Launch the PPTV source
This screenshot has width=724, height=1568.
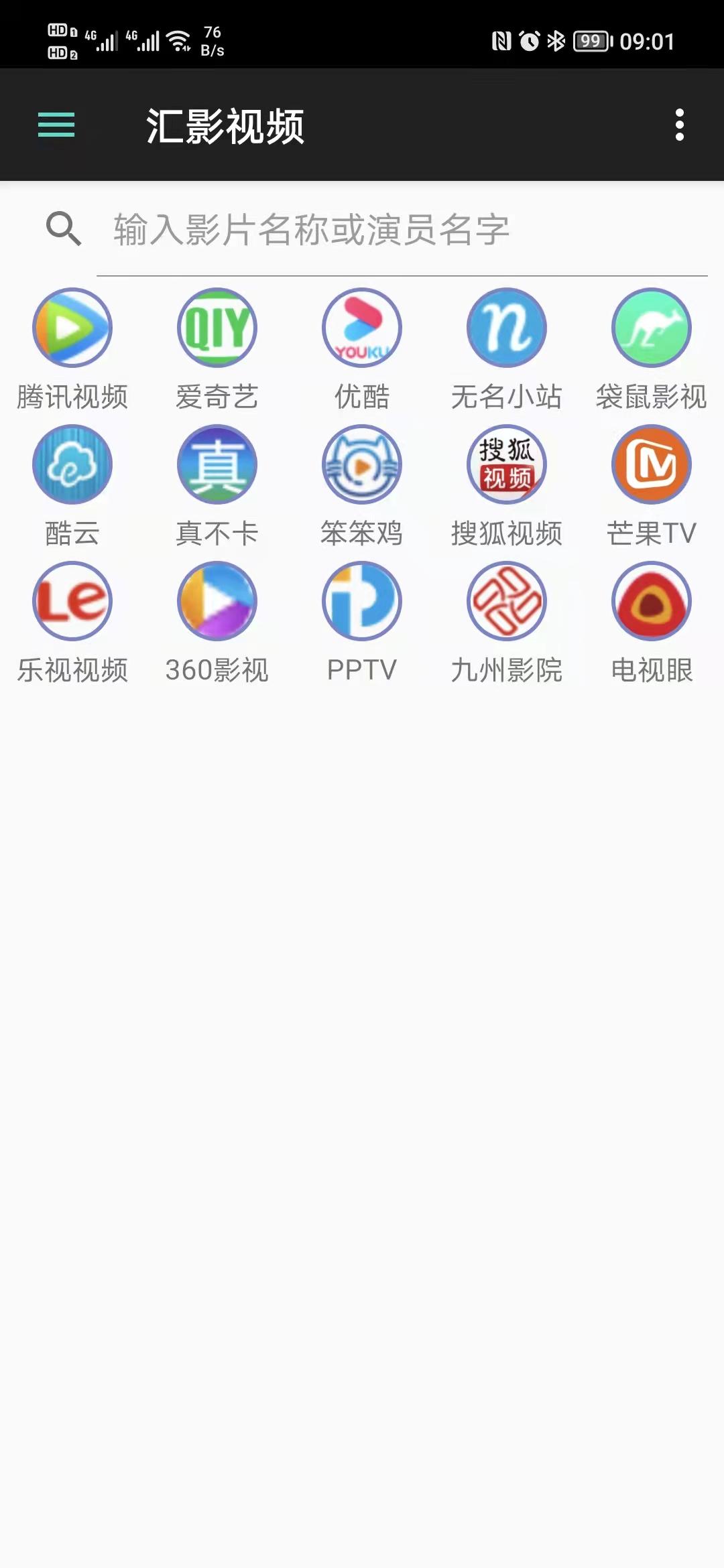tap(362, 602)
